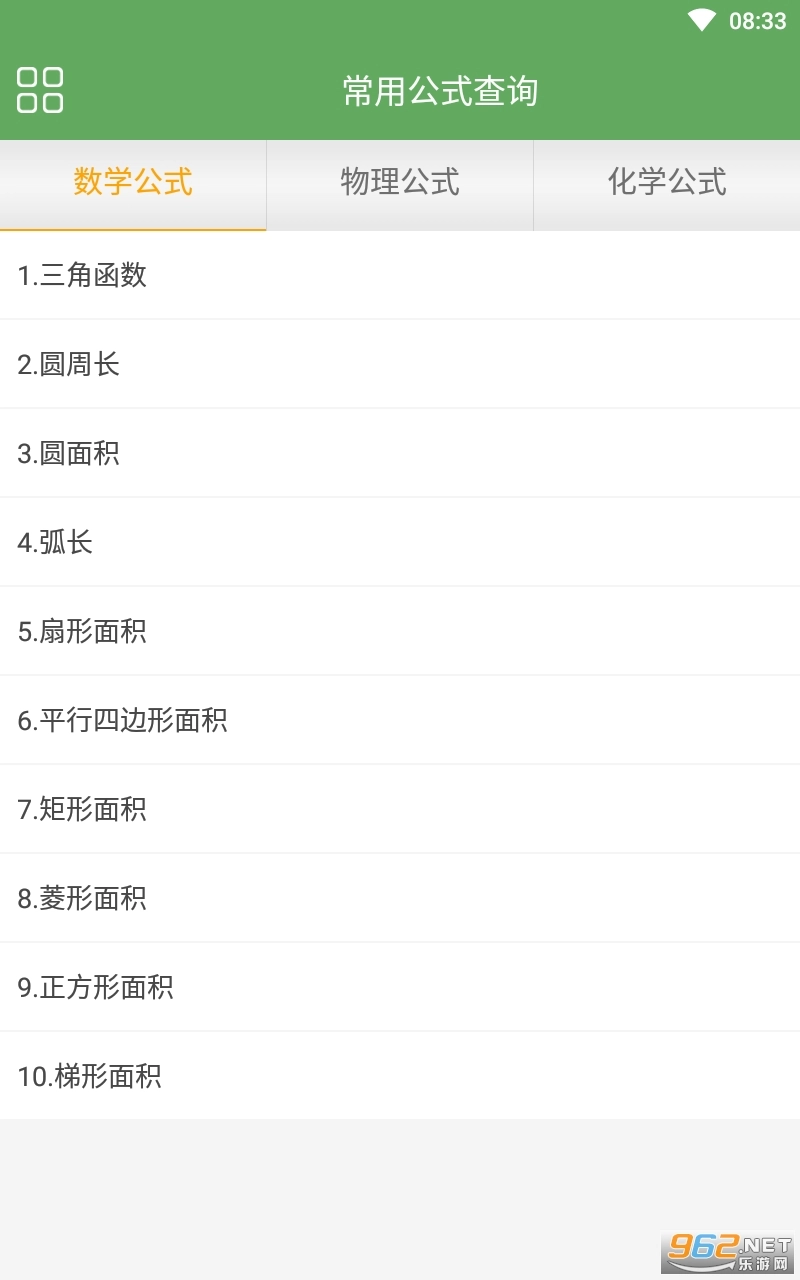The width and height of the screenshot is (800, 1280).
Task: Open the grid menu icon
Action: (x=40, y=90)
